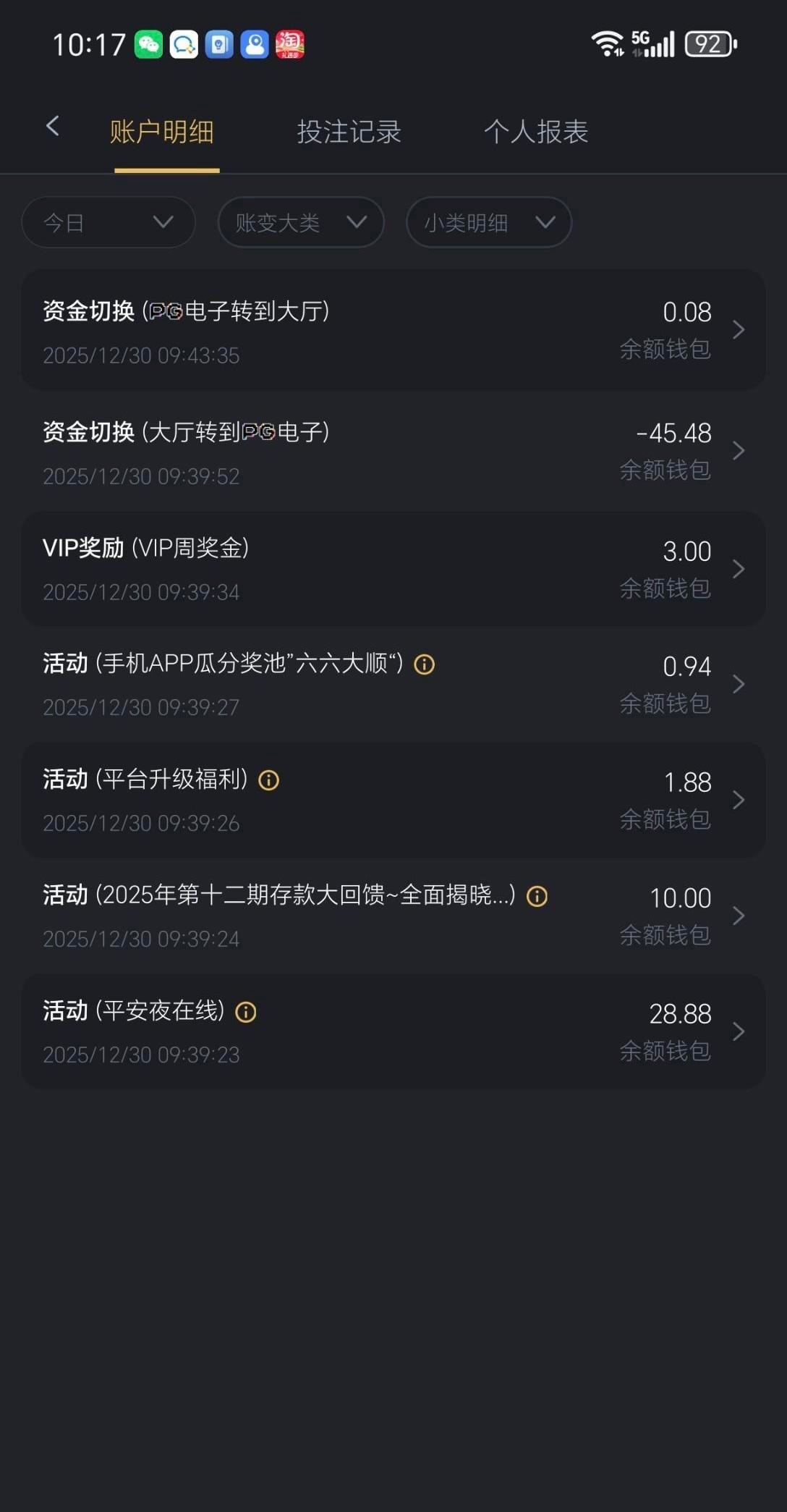This screenshot has height=1512, width=787.
Task: Go back using the top-left arrow
Action: pos(52,127)
